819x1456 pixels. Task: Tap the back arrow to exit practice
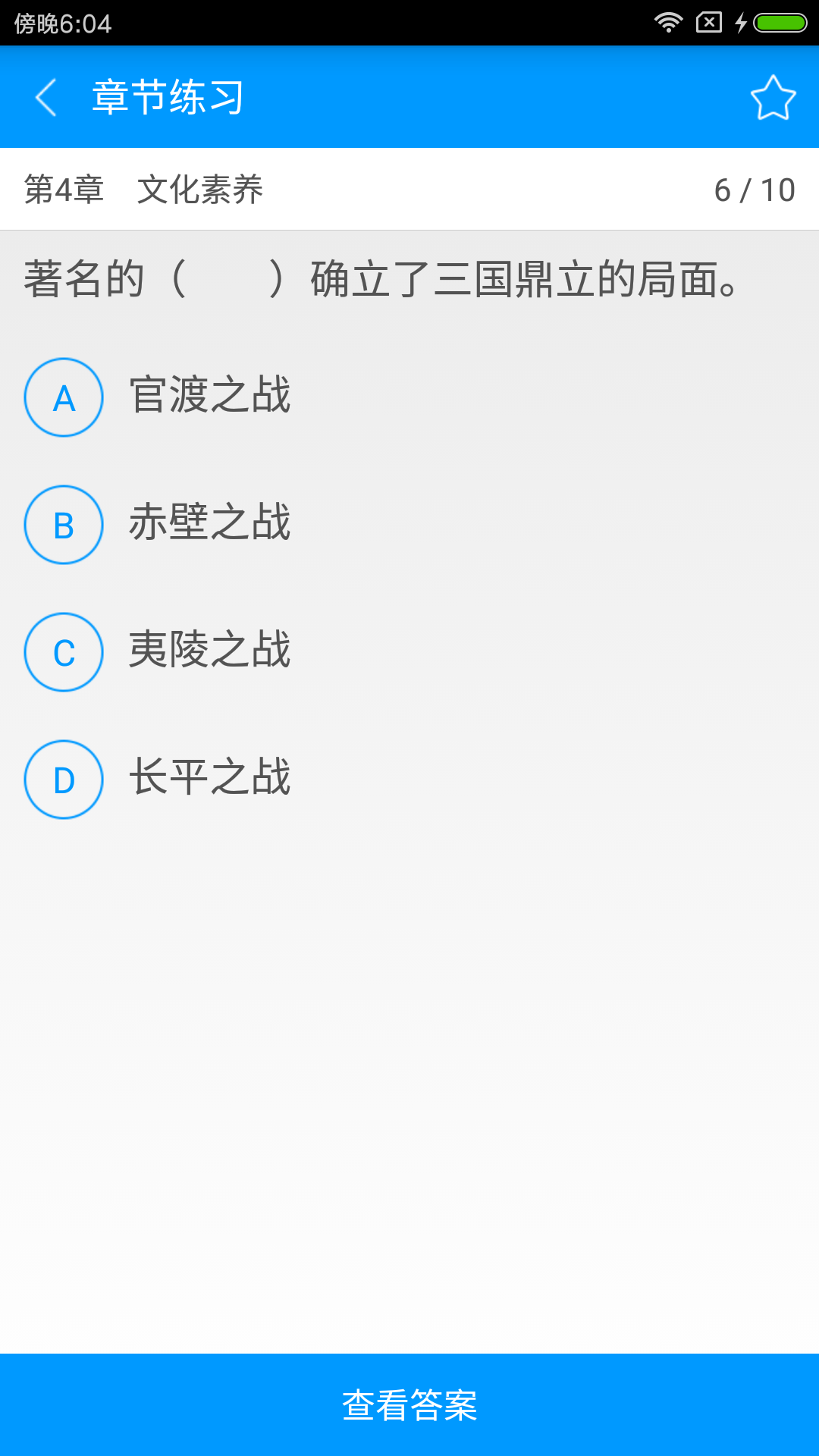point(45,98)
